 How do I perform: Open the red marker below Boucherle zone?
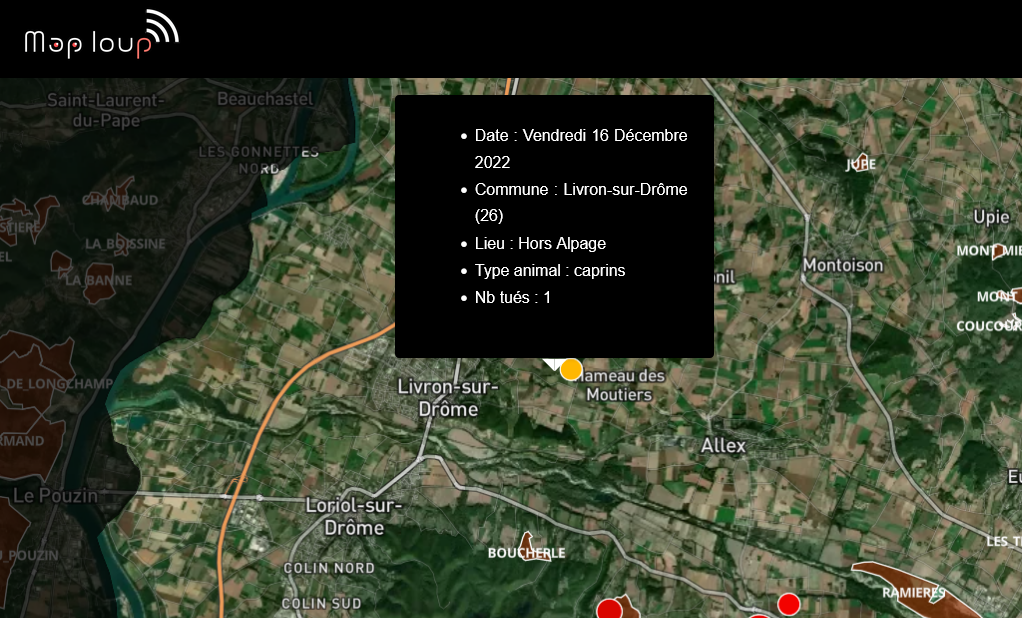click(x=609, y=609)
